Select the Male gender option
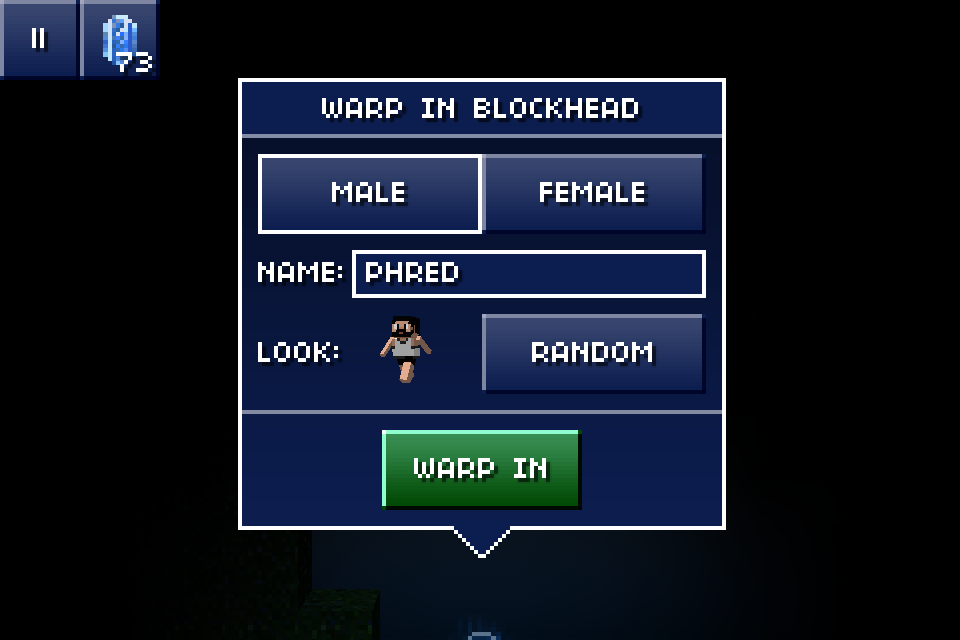 (x=369, y=193)
